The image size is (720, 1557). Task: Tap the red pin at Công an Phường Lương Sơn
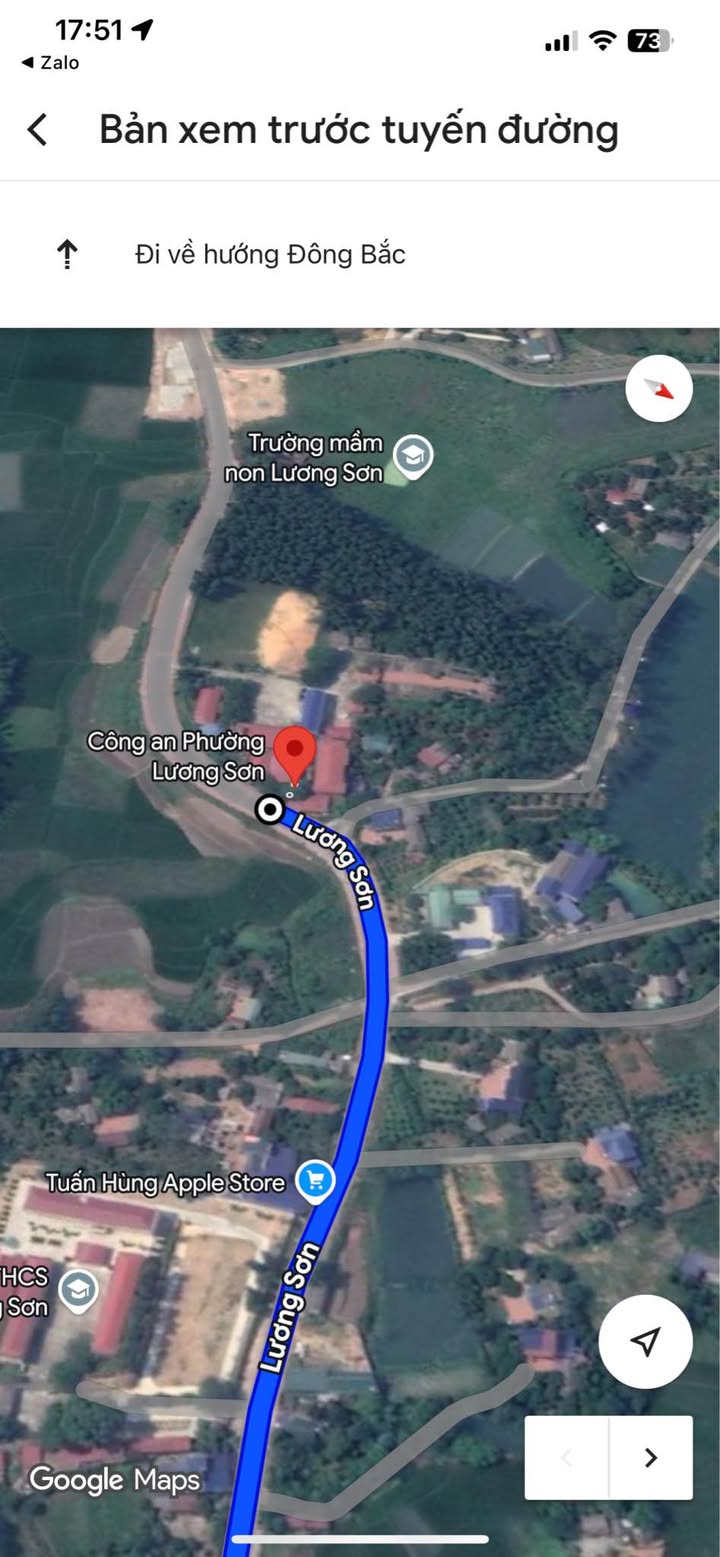pos(295,754)
